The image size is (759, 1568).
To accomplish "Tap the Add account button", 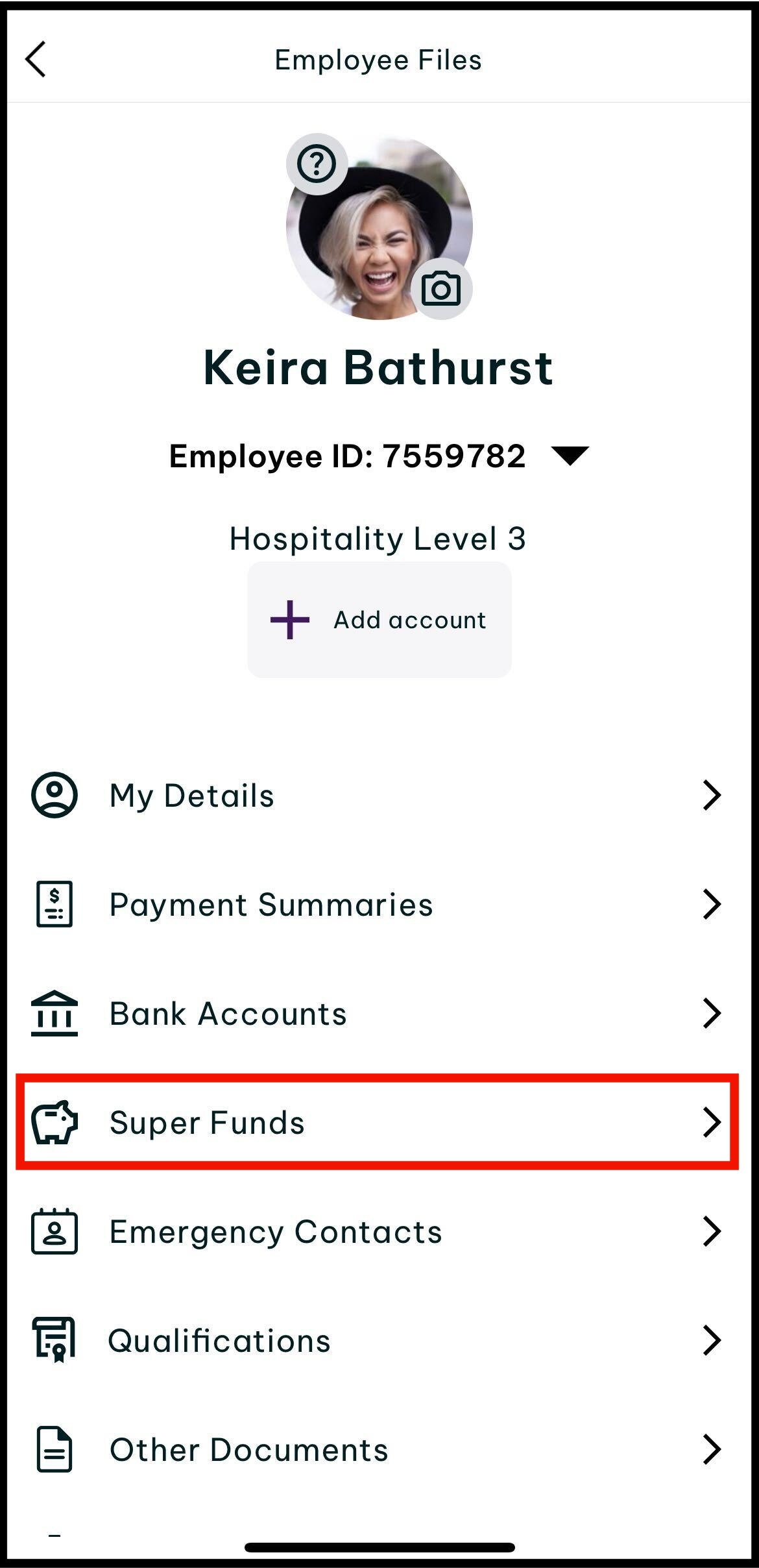I will click(379, 620).
